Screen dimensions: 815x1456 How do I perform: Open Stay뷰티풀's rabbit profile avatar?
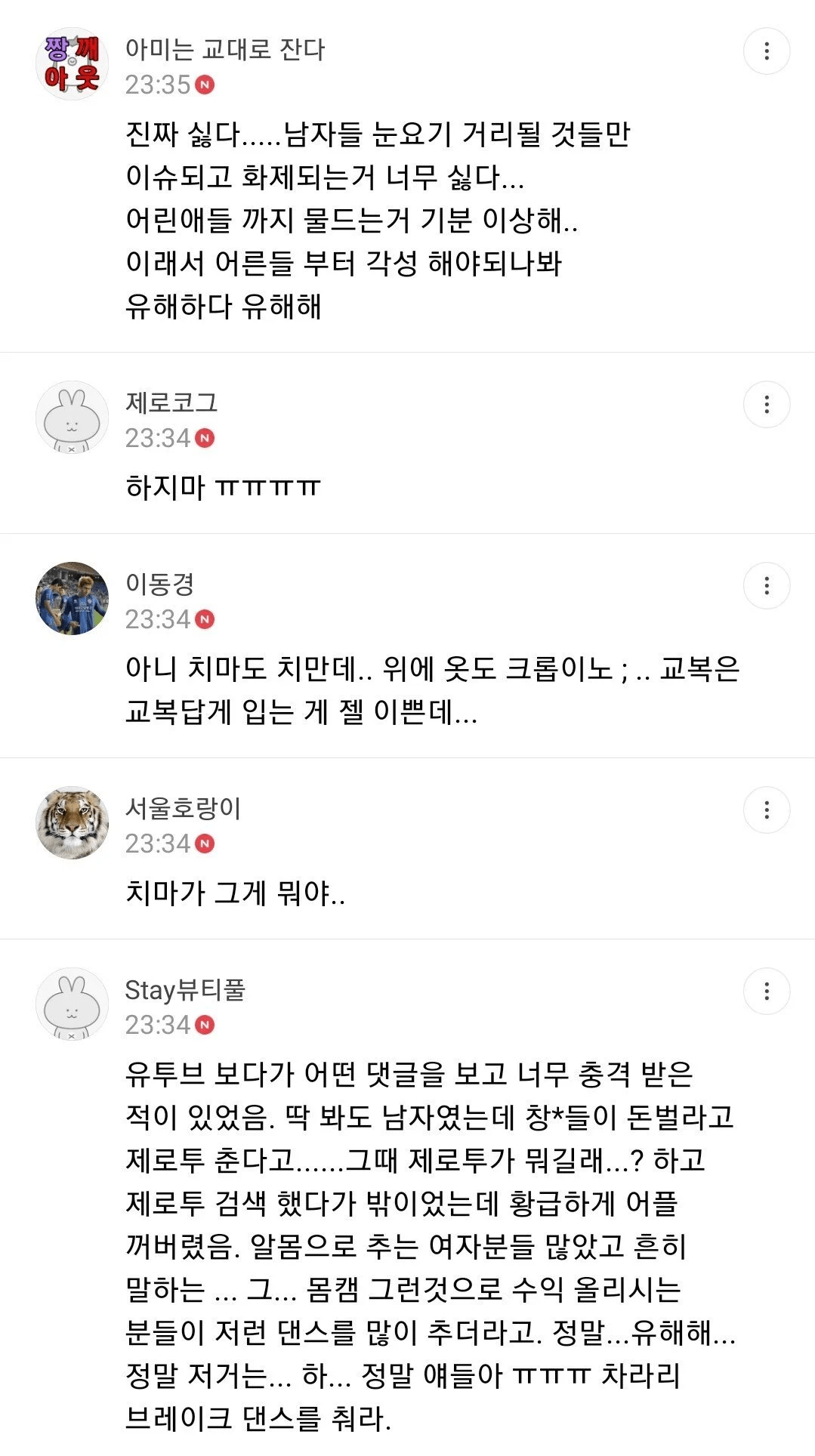tap(72, 1004)
